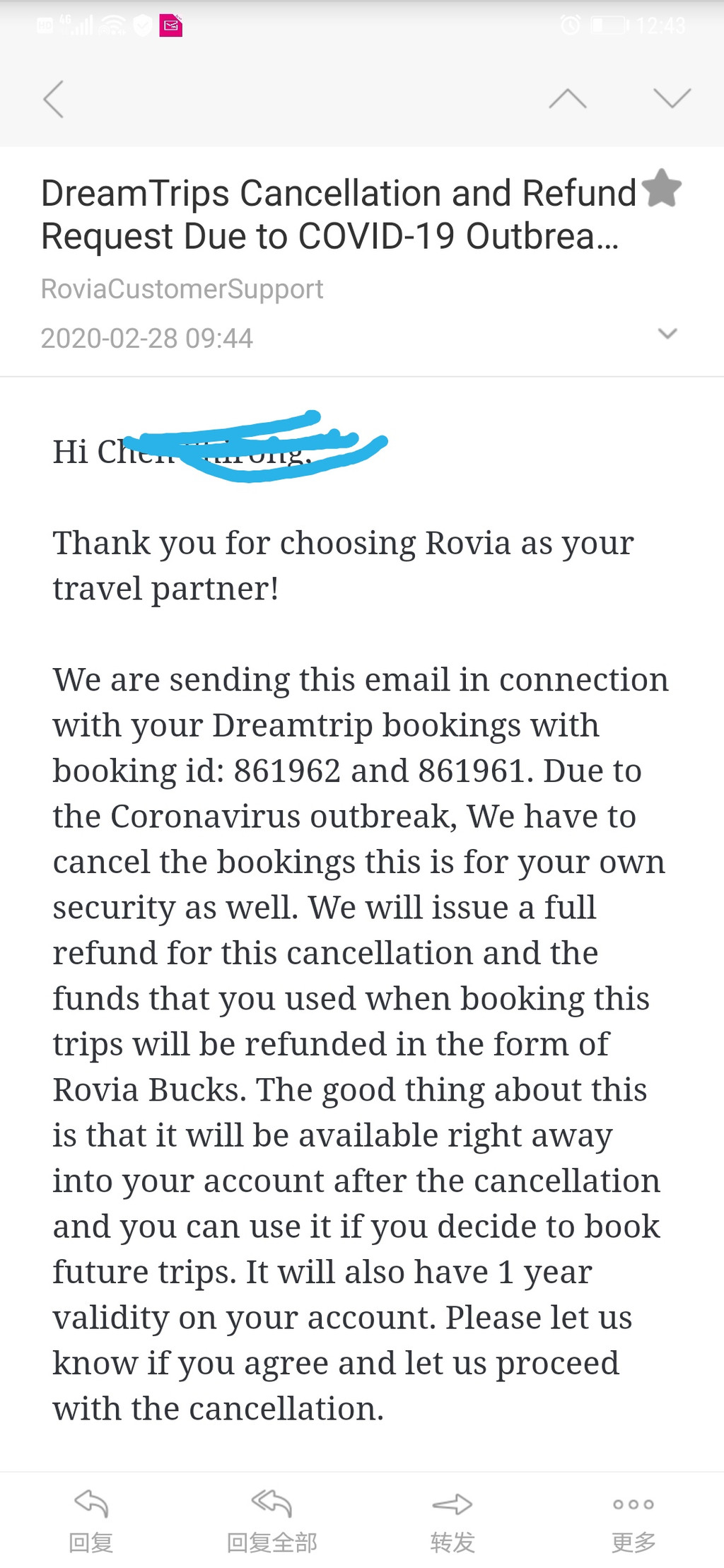This screenshot has height=1568, width=724.
Task: Reply to RoviaCustomerSupport (回复)
Action: pos(90,1521)
